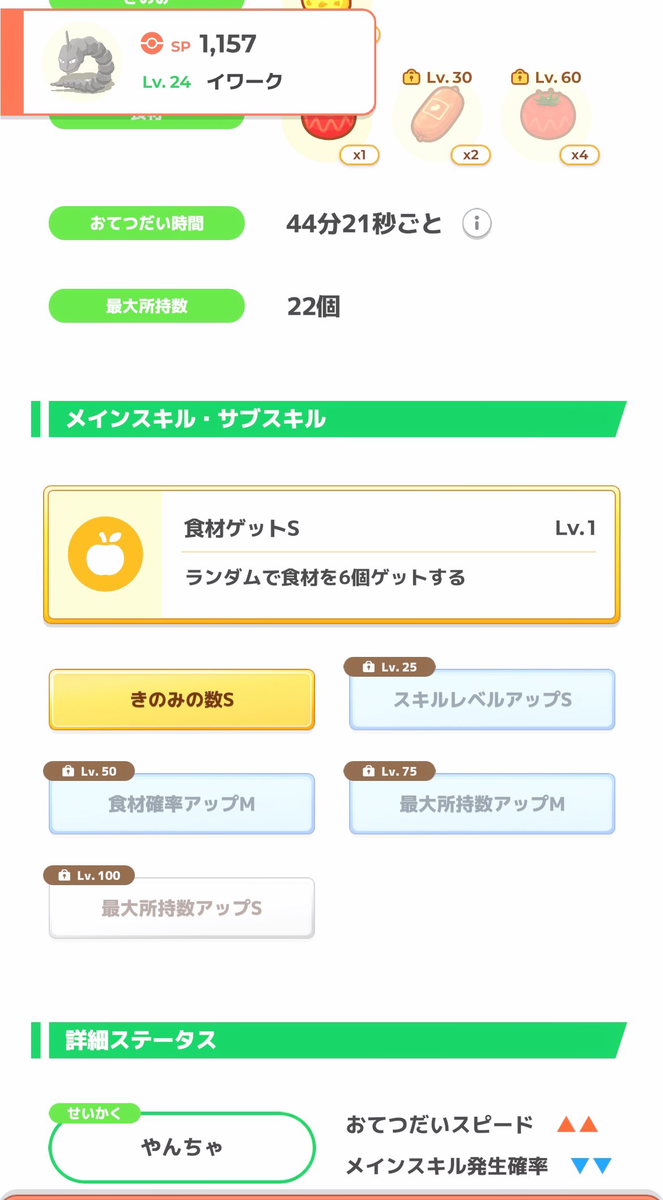Open the やんちゃ nature details
The width and height of the screenshot is (663, 1200).
(182, 1147)
